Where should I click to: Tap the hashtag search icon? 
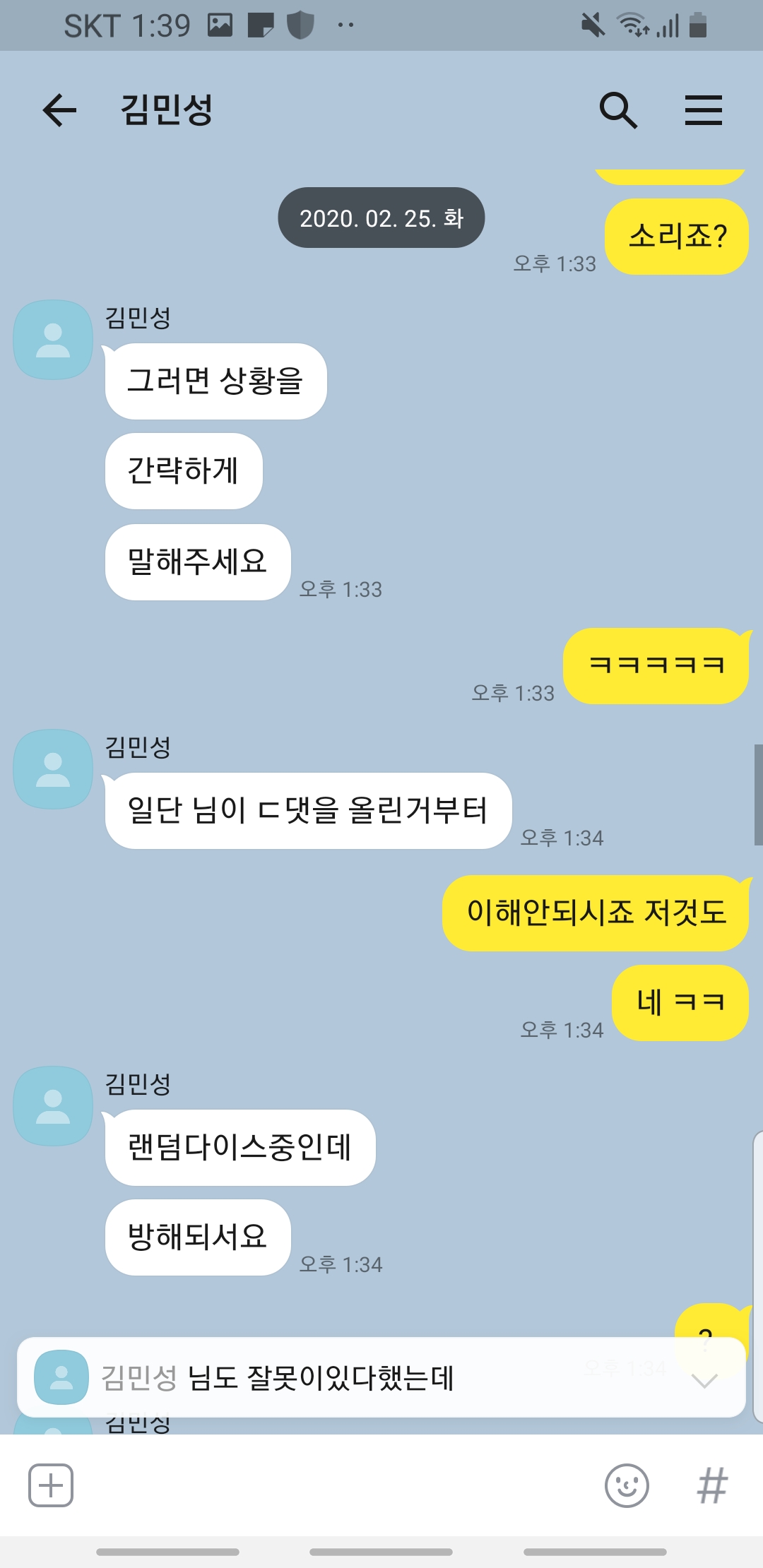(712, 1485)
